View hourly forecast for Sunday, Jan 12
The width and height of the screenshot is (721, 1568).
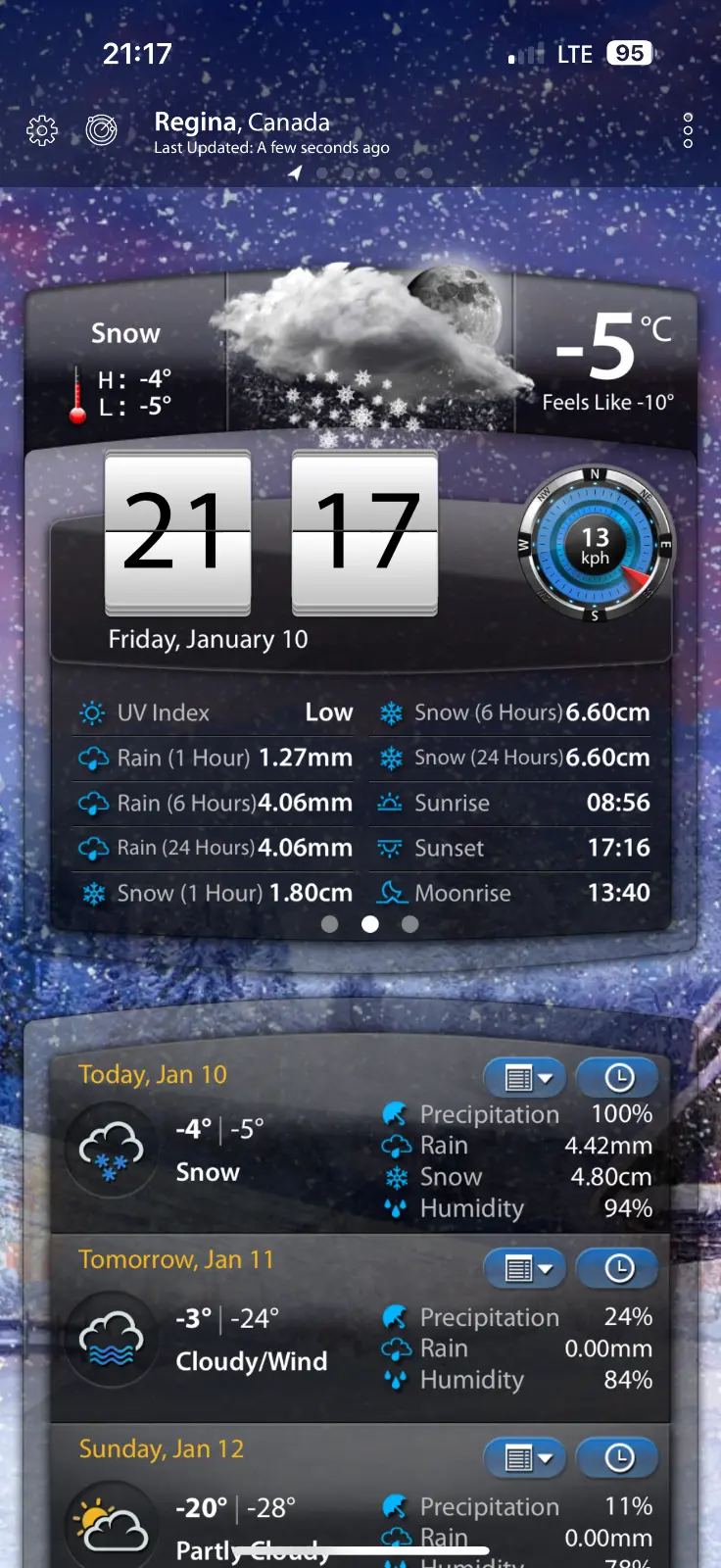coord(618,1458)
